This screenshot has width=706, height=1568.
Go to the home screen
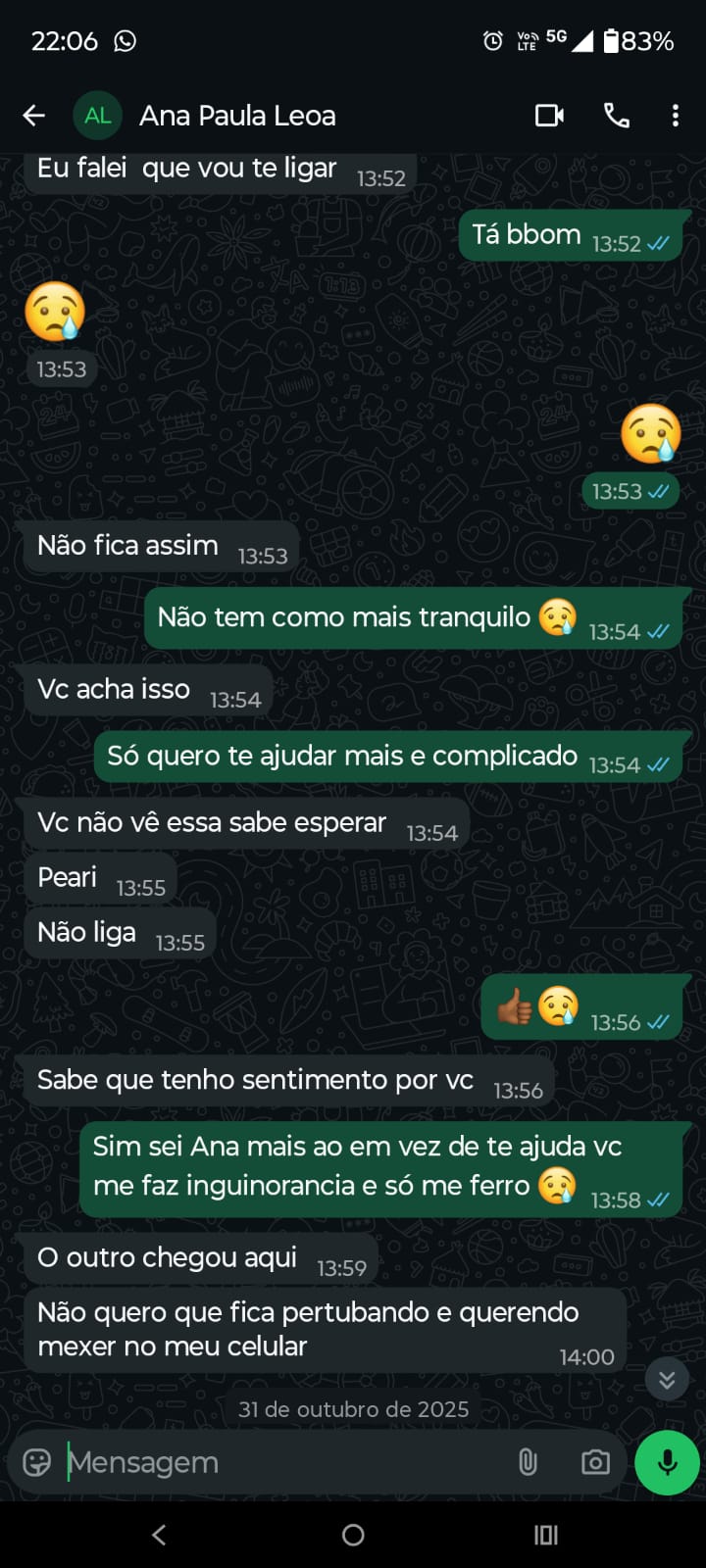353,1535
